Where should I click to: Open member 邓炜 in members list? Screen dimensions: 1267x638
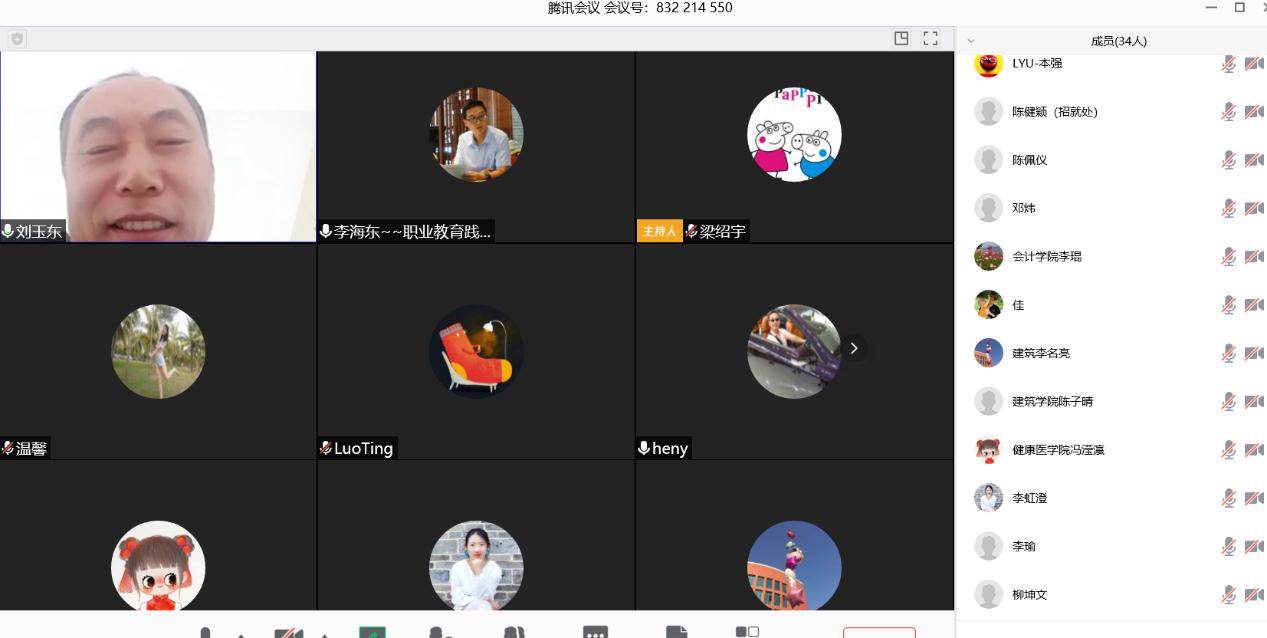pyautogui.click(x=1023, y=208)
